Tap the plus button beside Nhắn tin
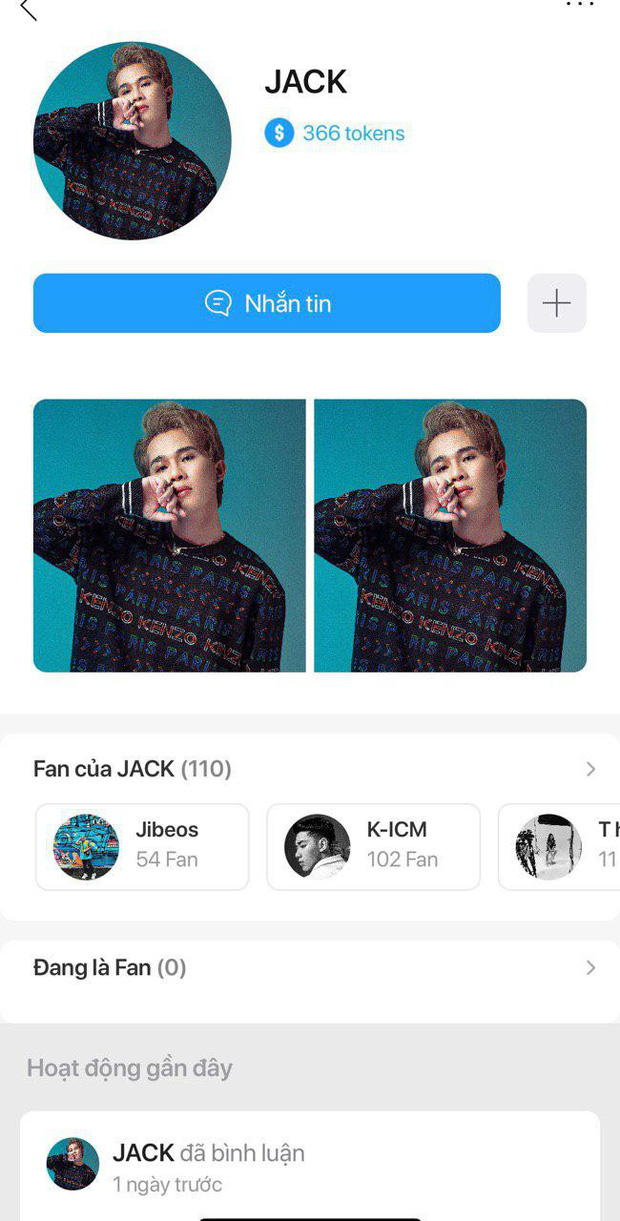This screenshot has width=620, height=1221. click(556, 303)
